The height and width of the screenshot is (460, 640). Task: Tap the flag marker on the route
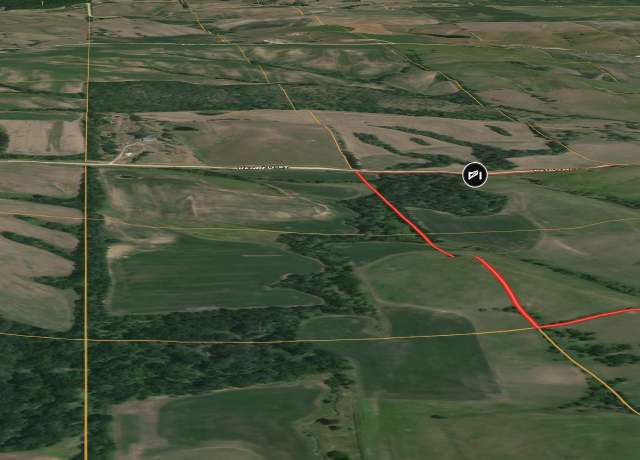click(x=474, y=175)
